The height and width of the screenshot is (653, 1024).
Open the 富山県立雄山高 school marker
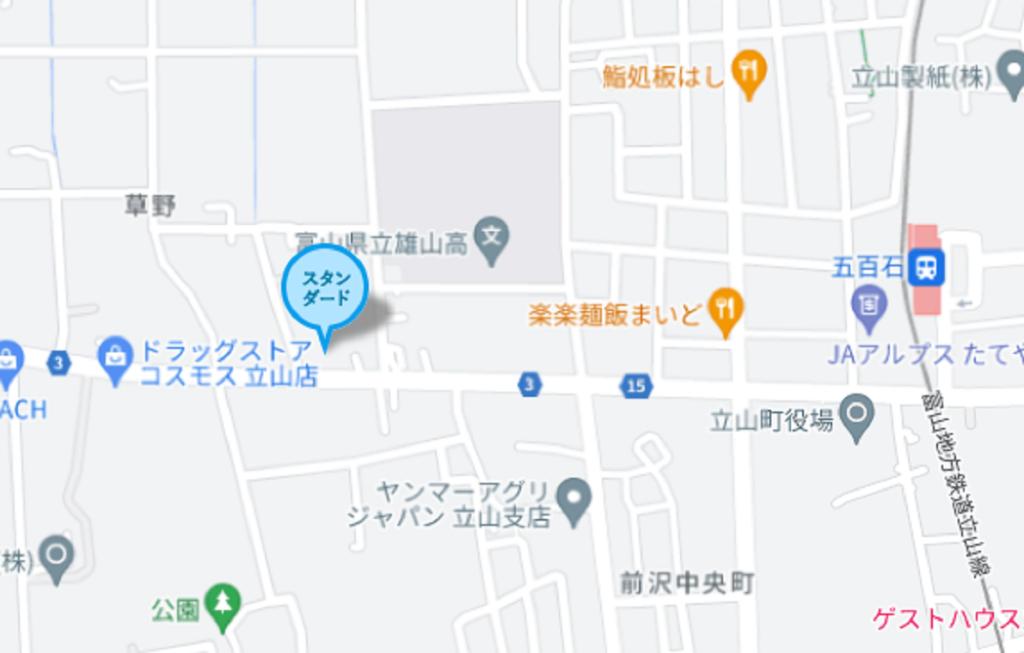492,240
